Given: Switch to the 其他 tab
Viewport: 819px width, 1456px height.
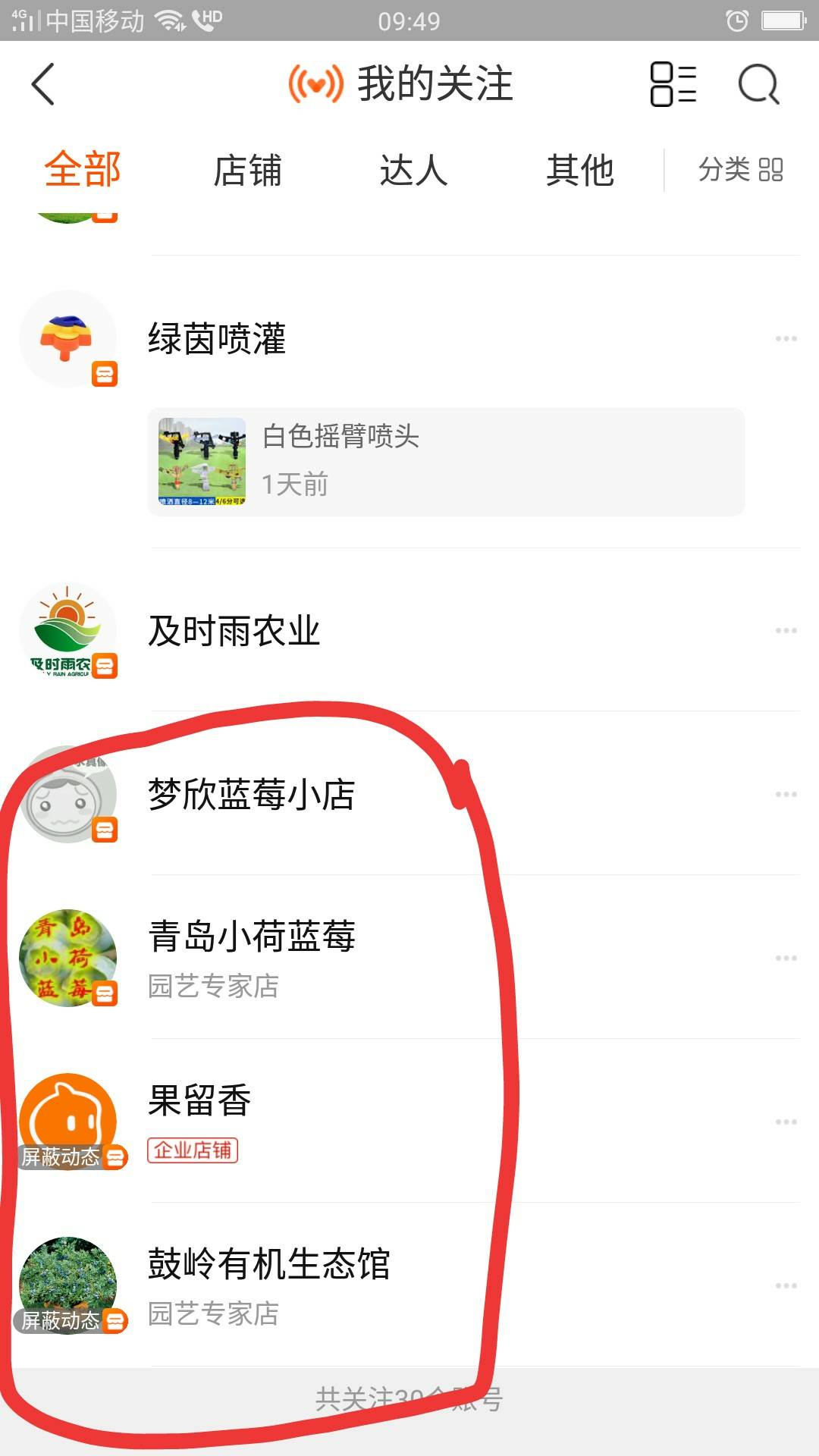Looking at the screenshot, I should (x=580, y=170).
